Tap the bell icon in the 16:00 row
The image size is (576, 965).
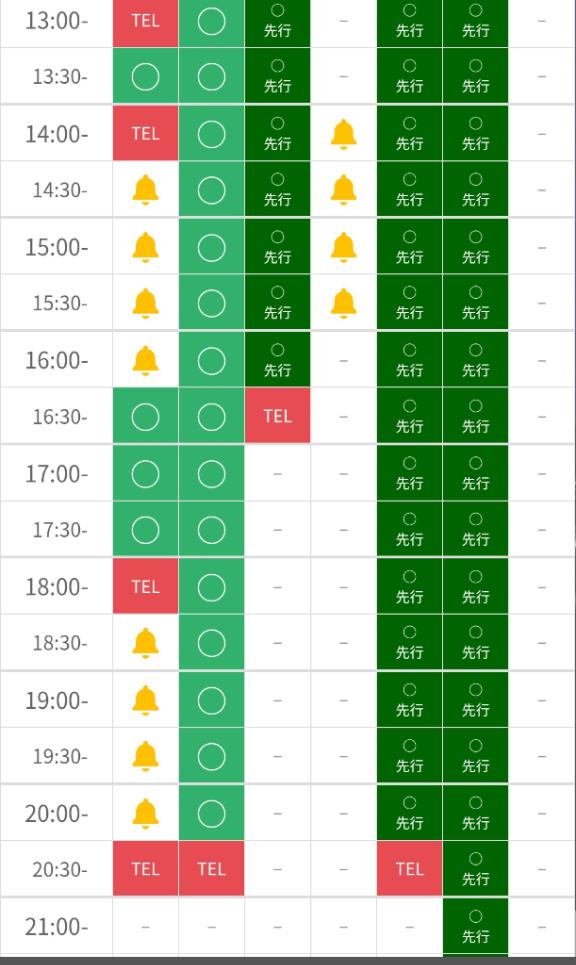tap(145, 361)
